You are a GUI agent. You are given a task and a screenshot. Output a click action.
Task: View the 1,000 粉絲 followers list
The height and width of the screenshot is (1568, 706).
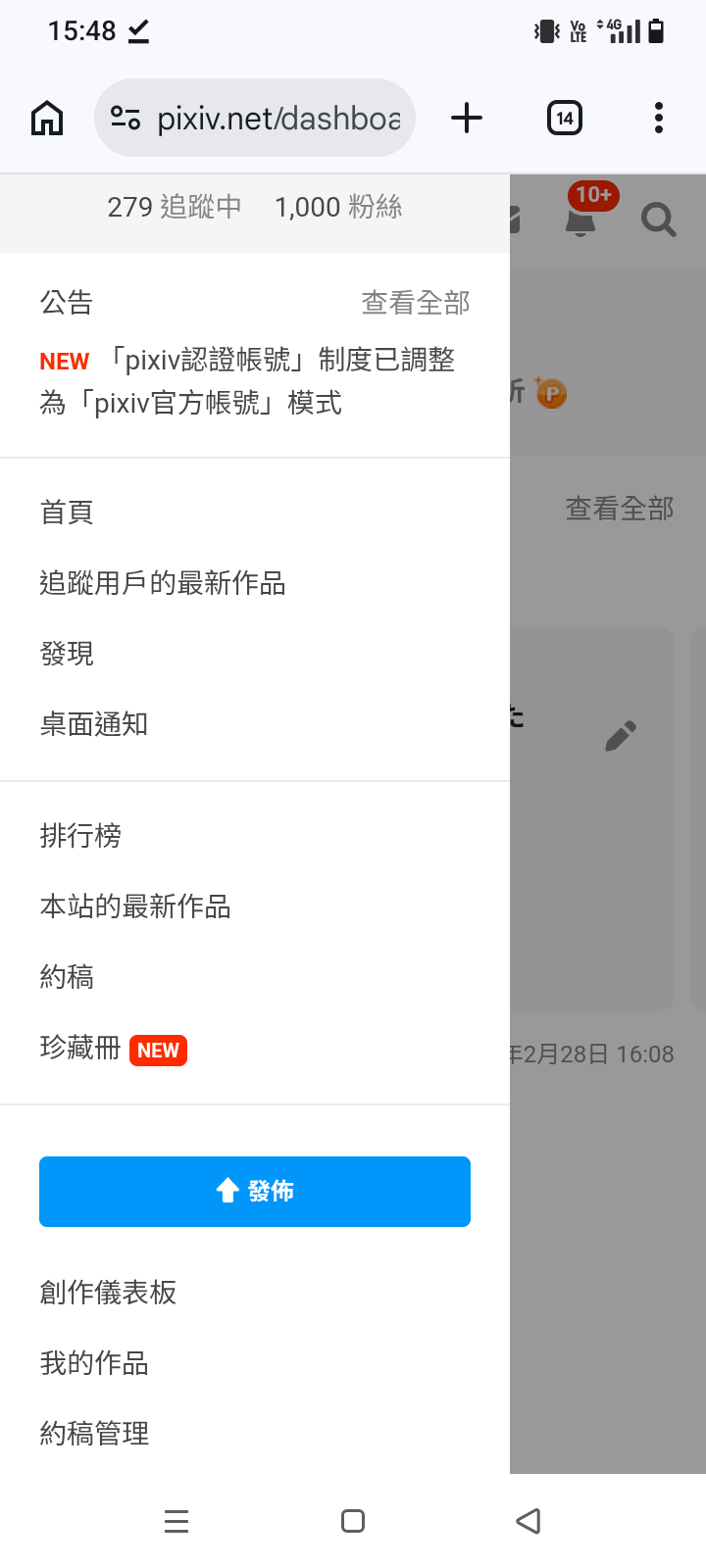pos(338,207)
